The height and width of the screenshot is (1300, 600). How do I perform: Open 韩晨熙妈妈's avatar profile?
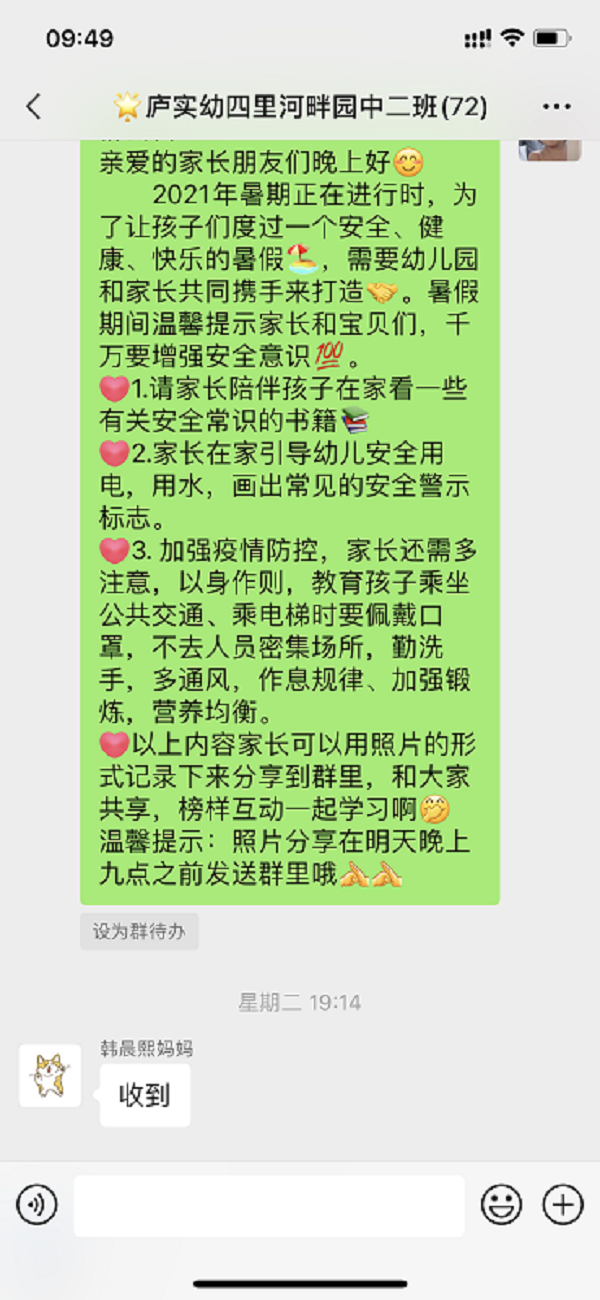click(50, 1075)
